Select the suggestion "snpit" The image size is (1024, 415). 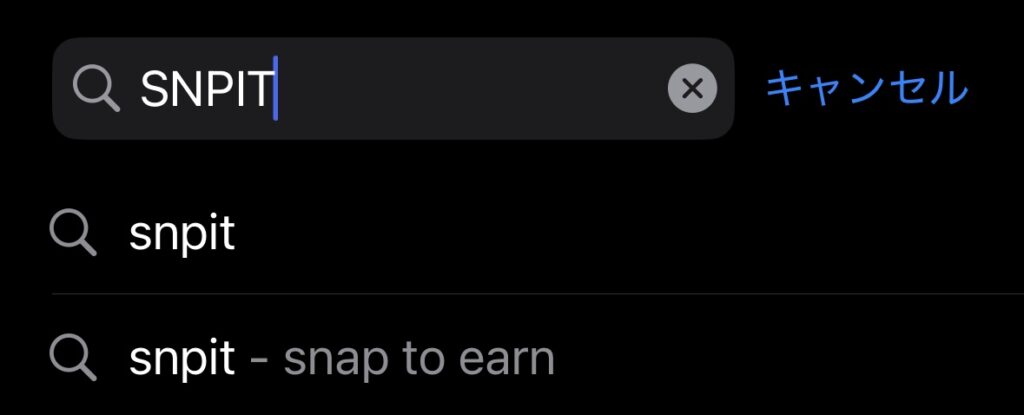[x=183, y=235]
